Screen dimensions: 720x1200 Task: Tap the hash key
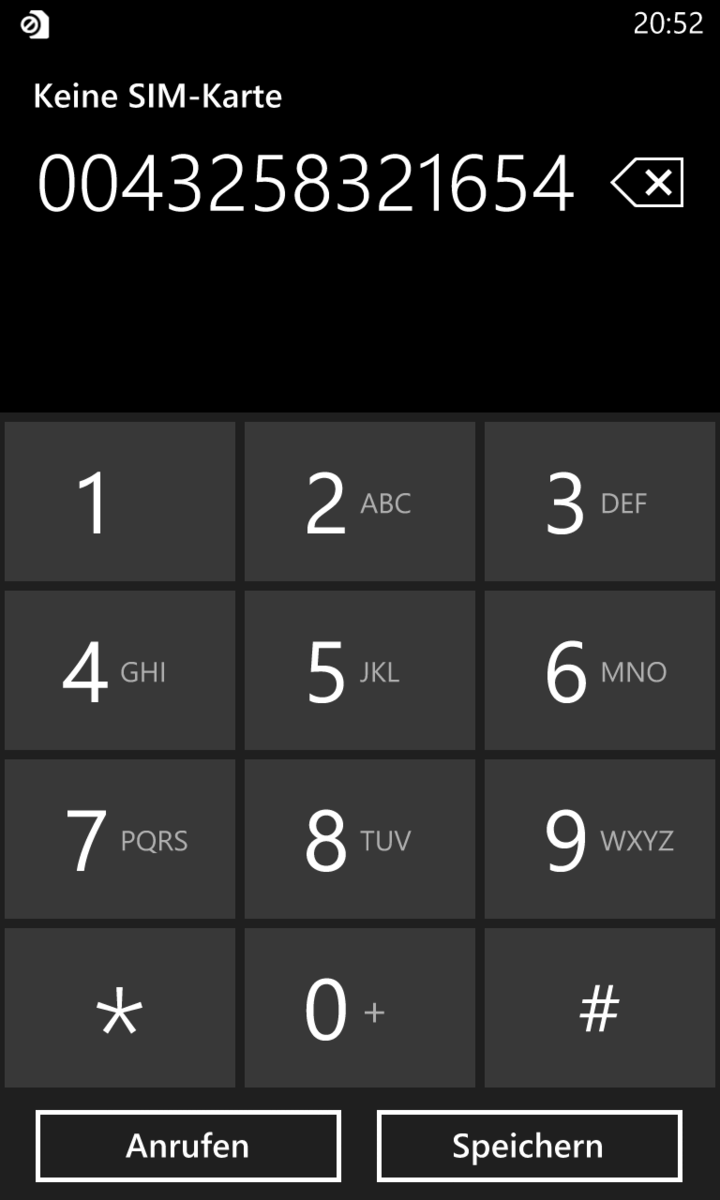(600, 1008)
